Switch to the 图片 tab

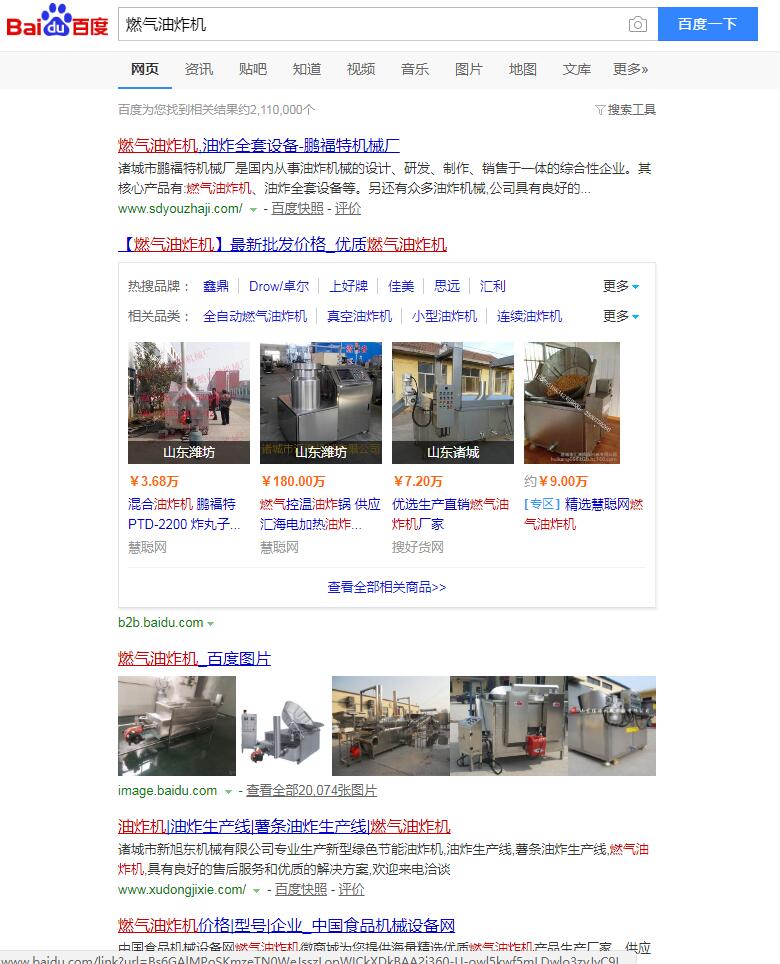click(x=469, y=69)
